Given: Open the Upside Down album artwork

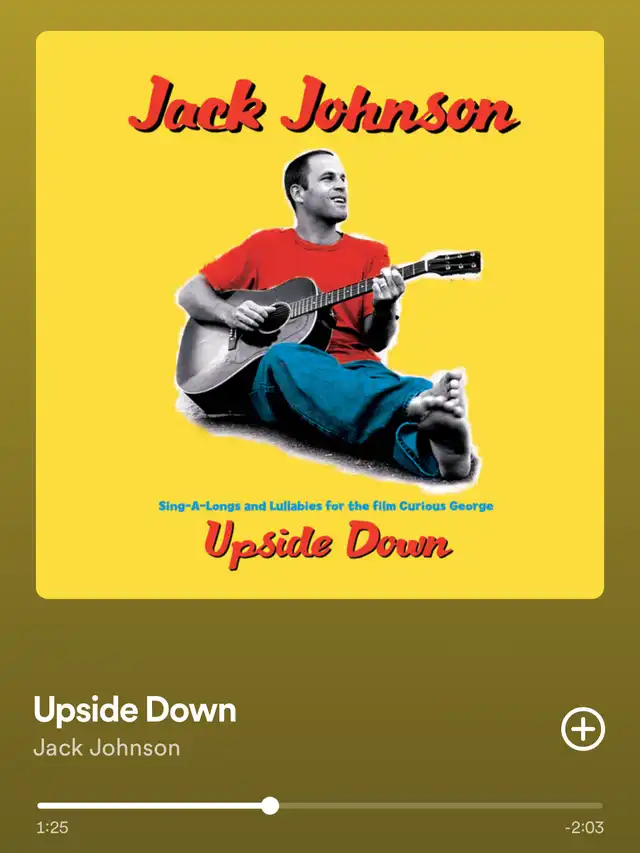Looking at the screenshot, I should (x=320, y=314).
